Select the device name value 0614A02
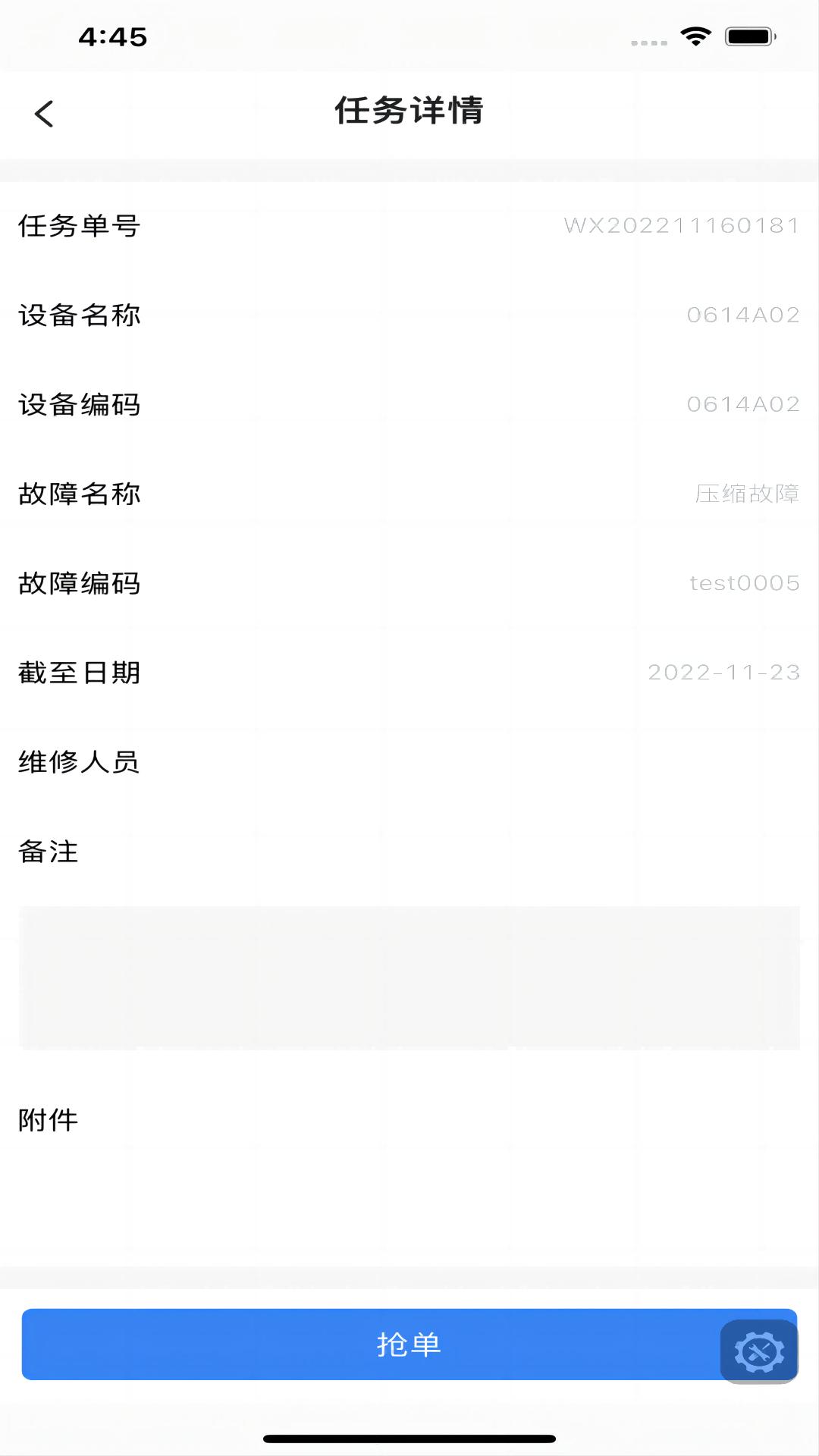 click(744, 315)
